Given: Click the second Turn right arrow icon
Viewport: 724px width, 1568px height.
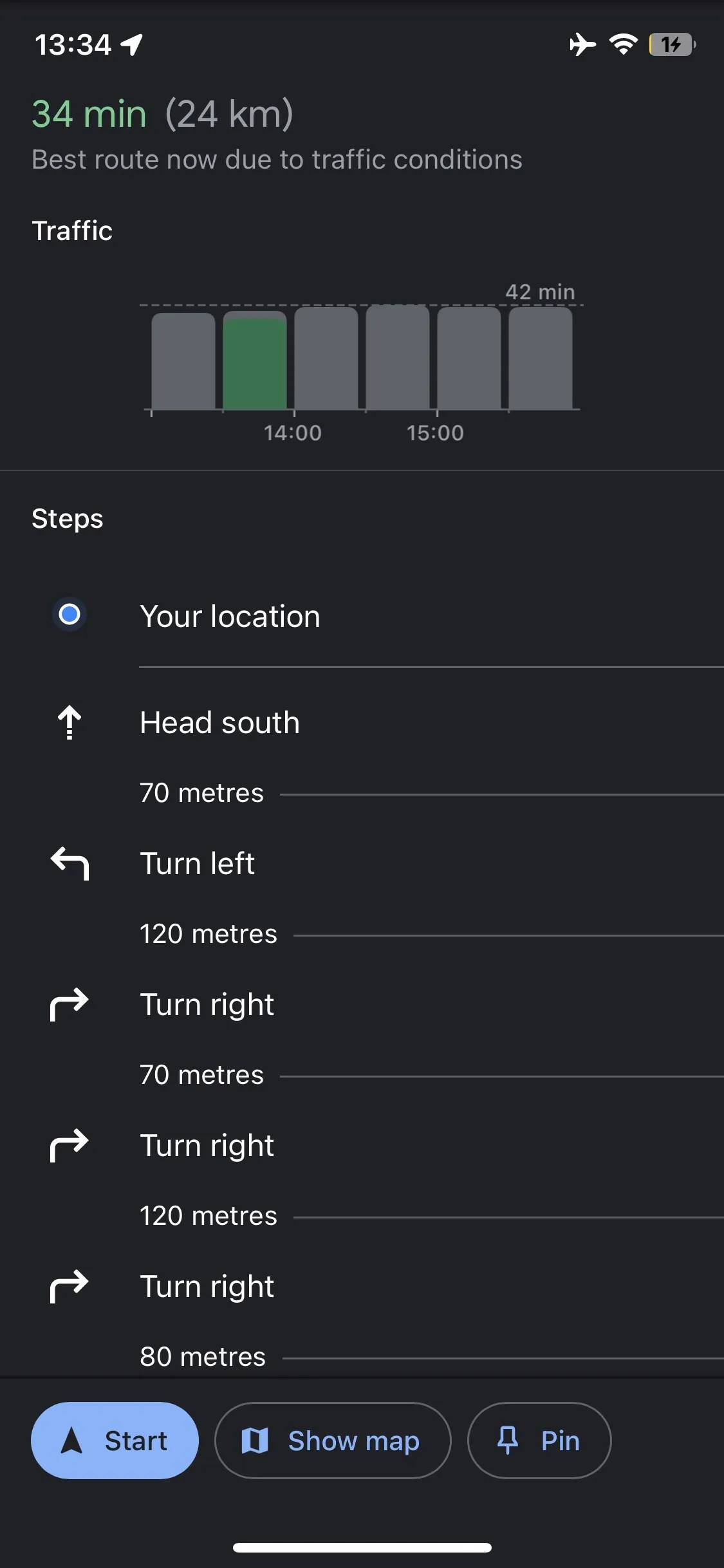Looking at the screenshot, I should (x=69, y=1146).
